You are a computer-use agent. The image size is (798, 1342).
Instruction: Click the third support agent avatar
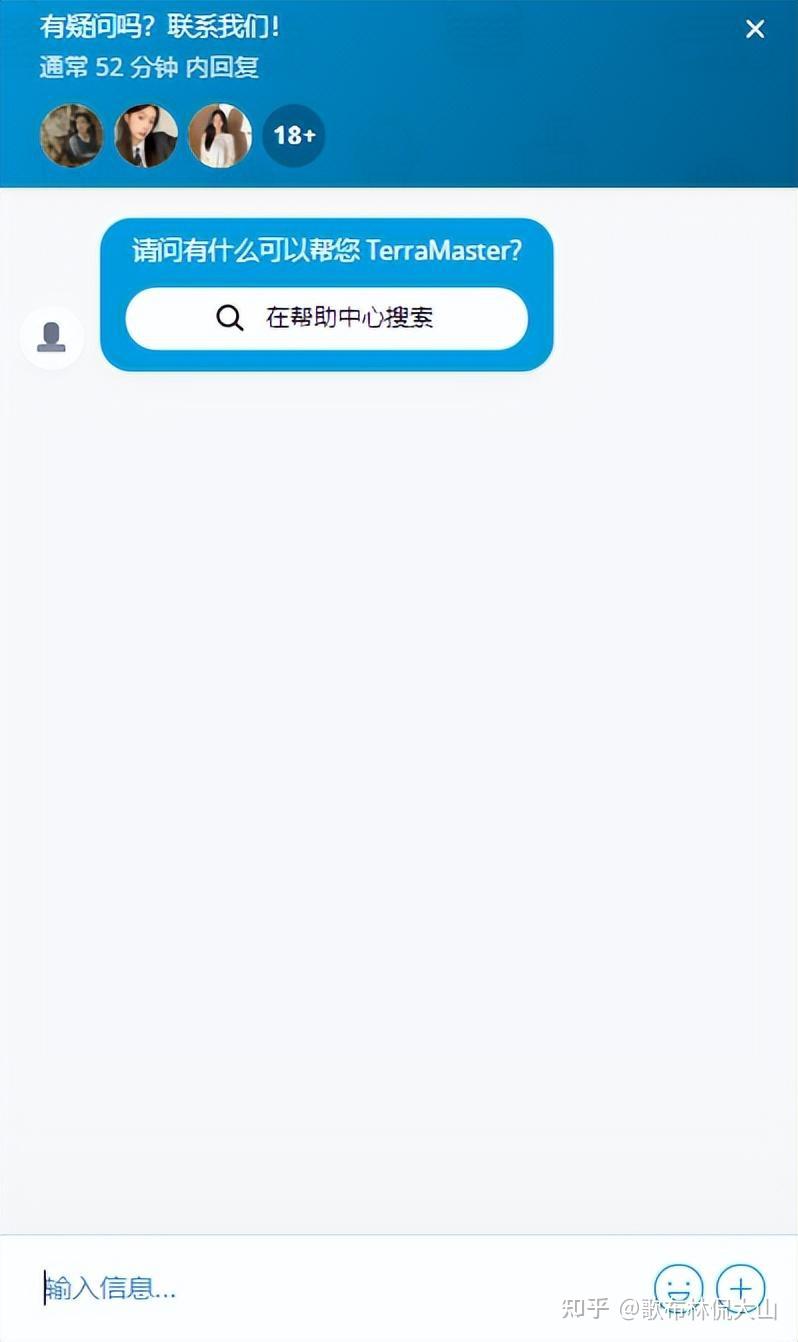(219, 135)
